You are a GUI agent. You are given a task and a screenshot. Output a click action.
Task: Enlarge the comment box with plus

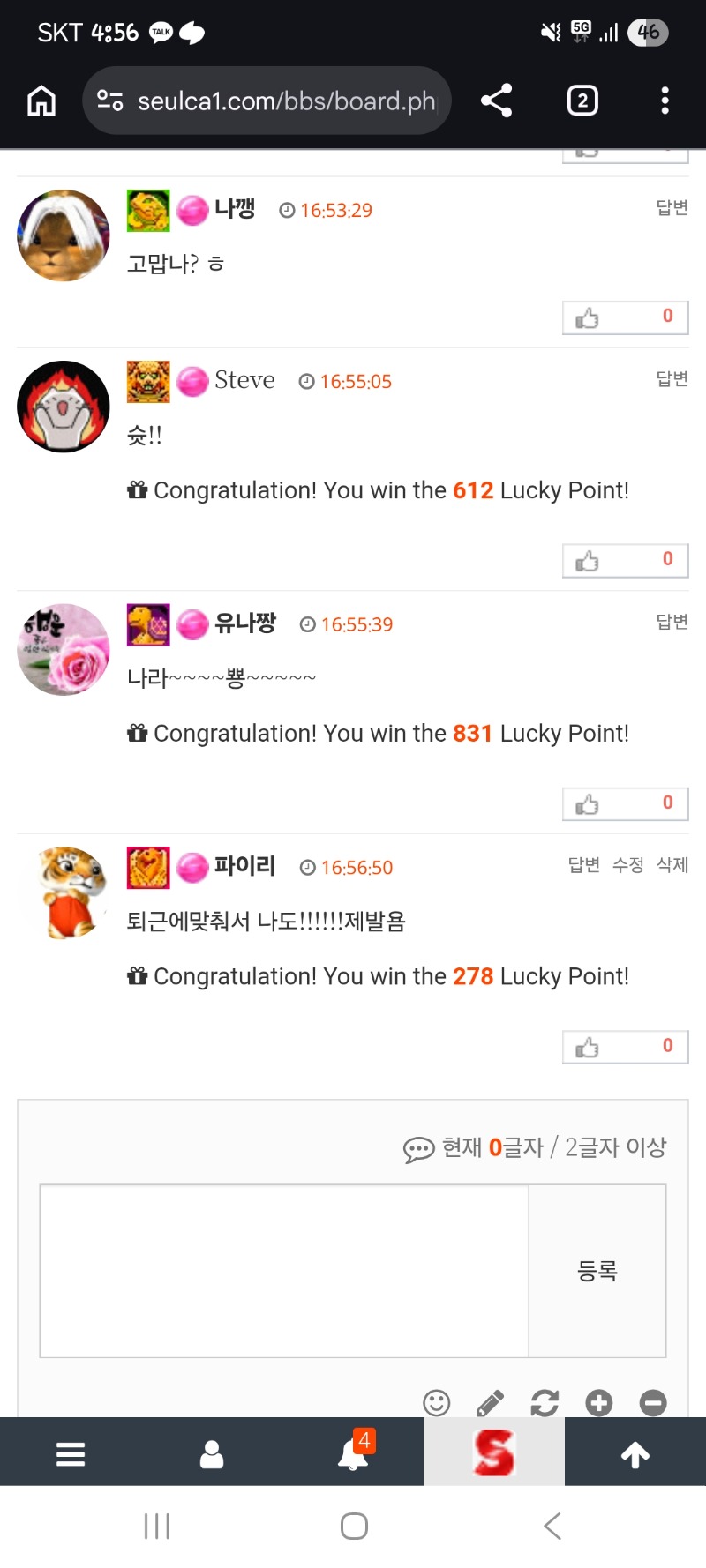tap(599, 1402)
